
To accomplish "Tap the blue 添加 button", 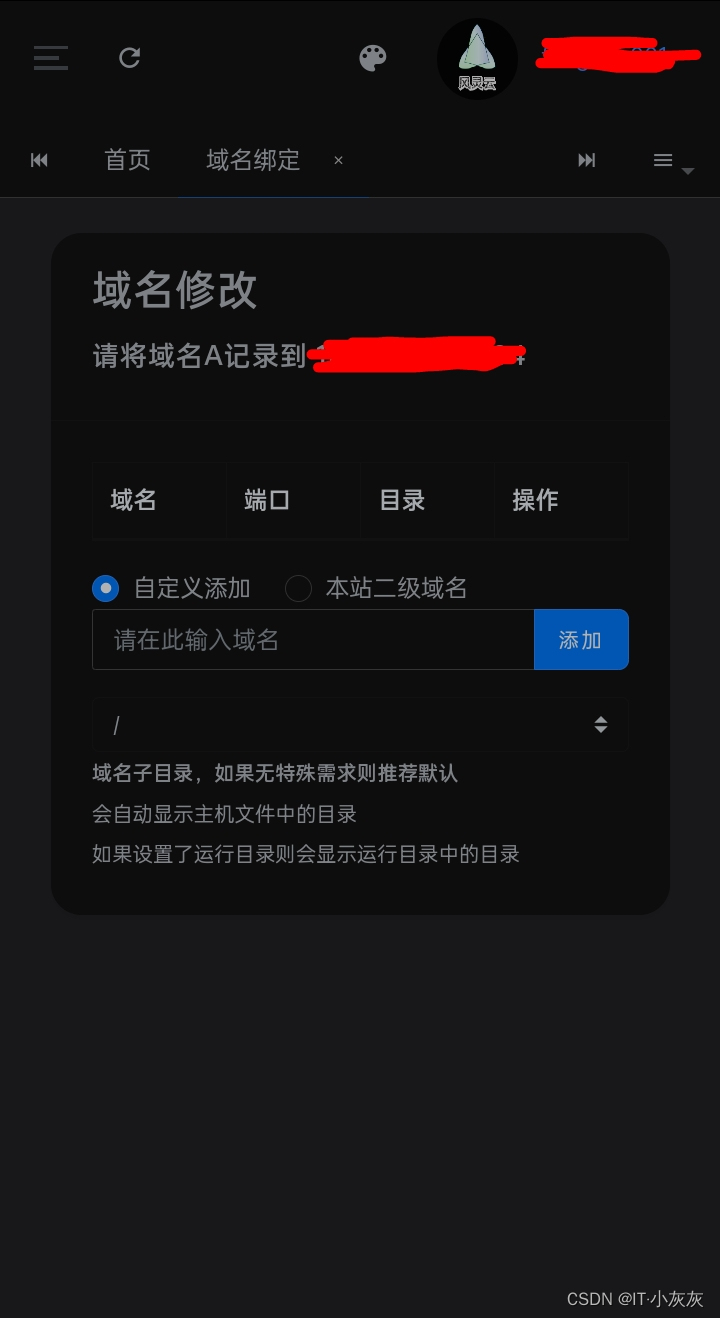I will point(581,640).
